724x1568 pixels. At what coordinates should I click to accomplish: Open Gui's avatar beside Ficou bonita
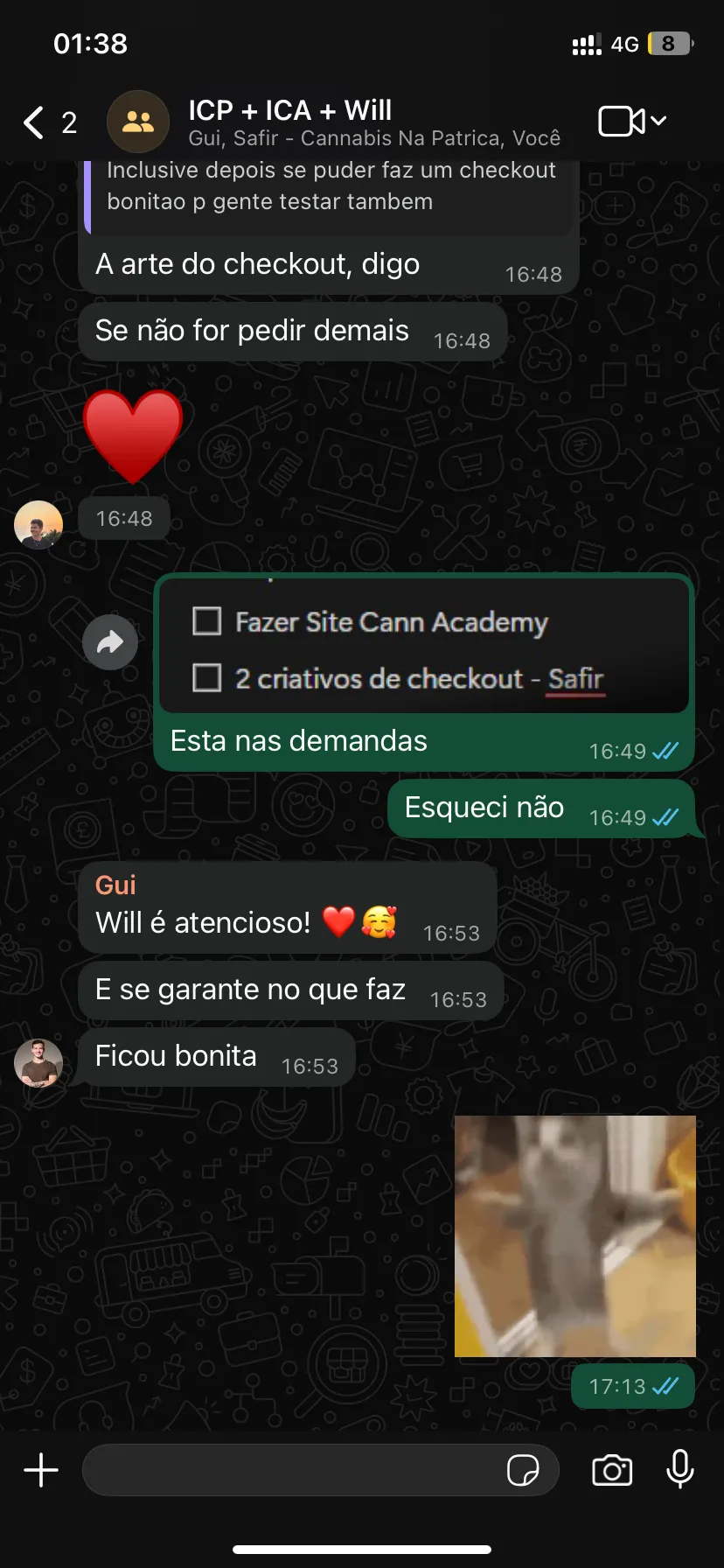pos(38,1063)
